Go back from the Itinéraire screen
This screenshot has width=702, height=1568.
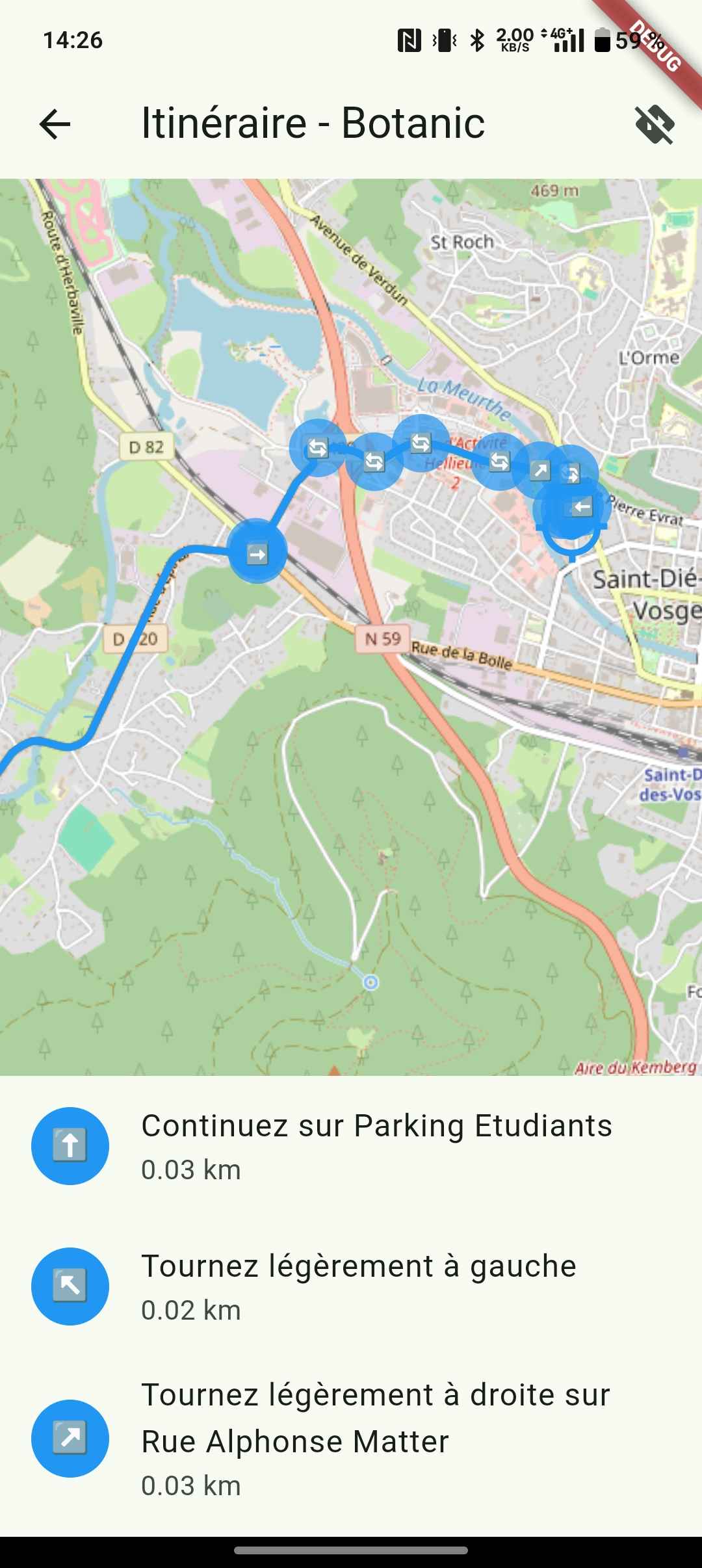click(55, 124)
